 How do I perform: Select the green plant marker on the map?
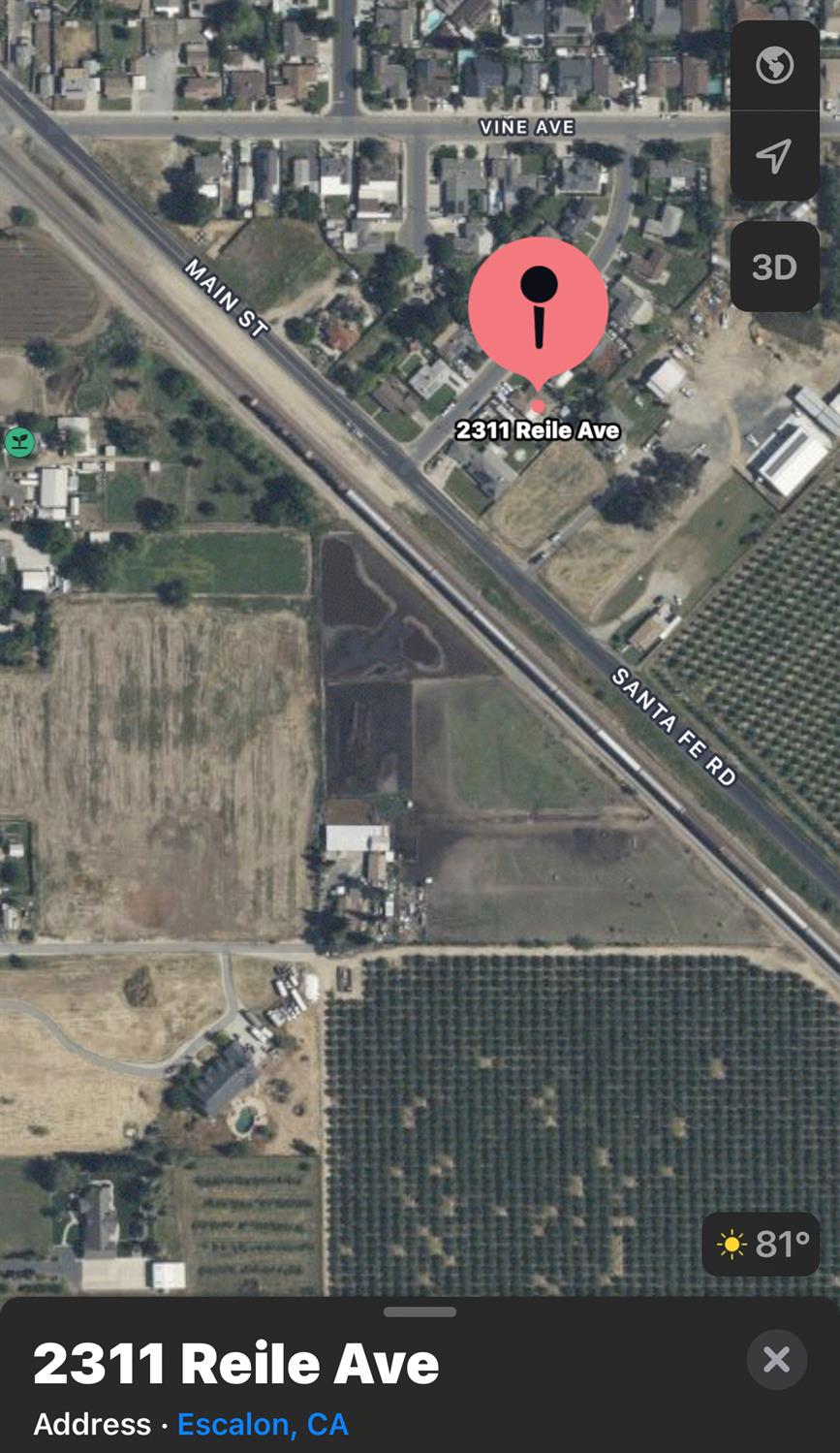18,443
